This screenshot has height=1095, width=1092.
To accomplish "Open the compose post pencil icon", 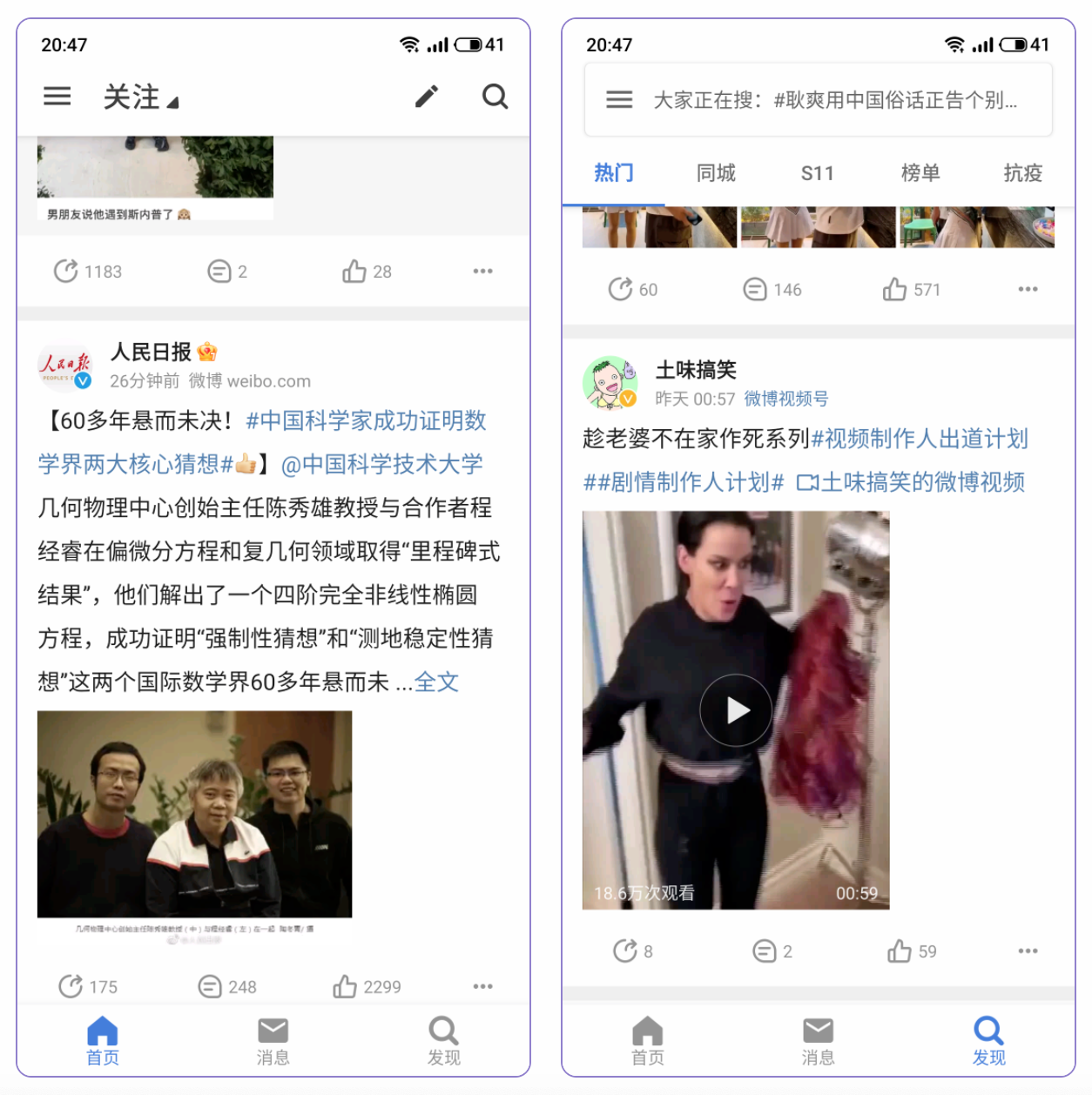I will pyautogui.click(x=426, y=97).
